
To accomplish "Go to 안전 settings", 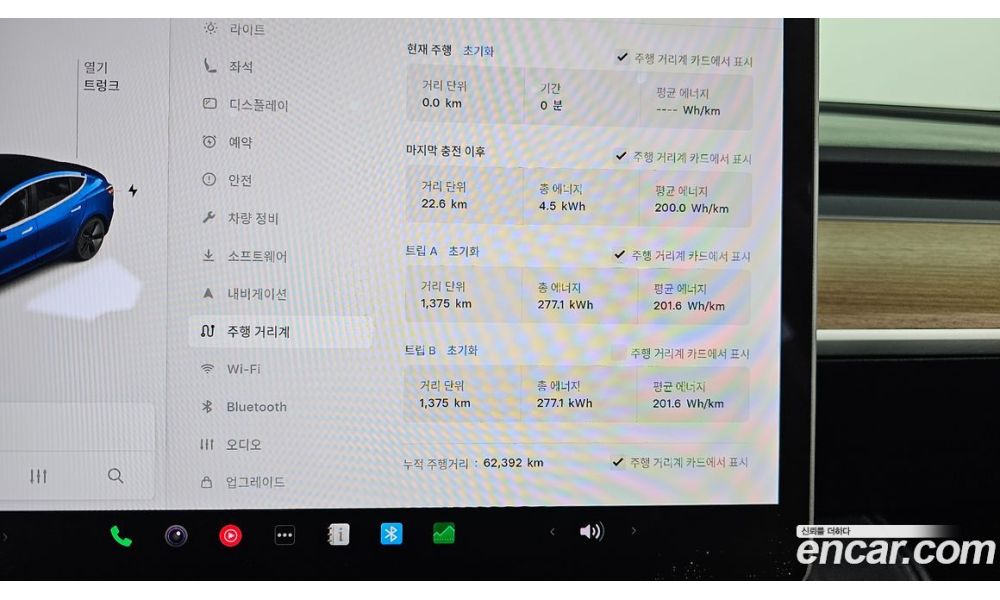I will pyautogui.click(x=239, y=181).
